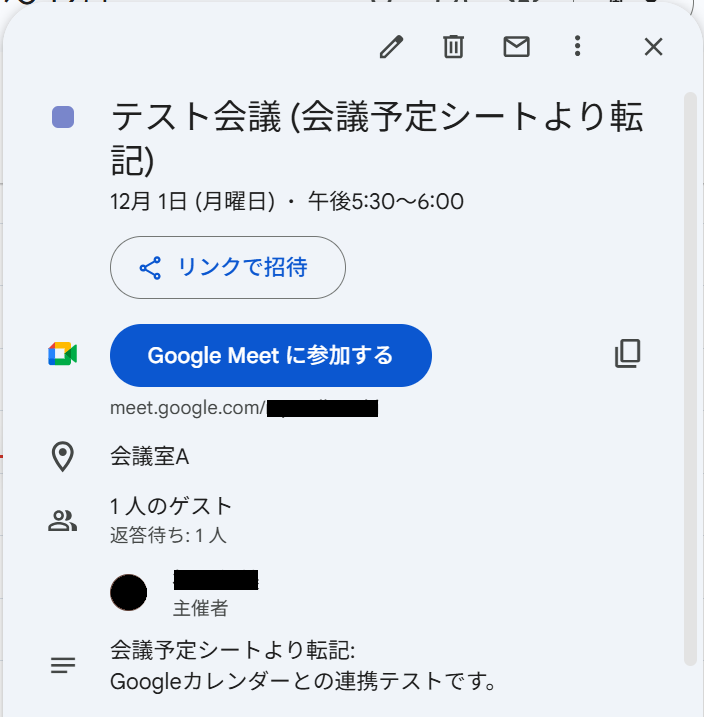
Task: Close the event details popup
Action: click(x=653, y=47)
